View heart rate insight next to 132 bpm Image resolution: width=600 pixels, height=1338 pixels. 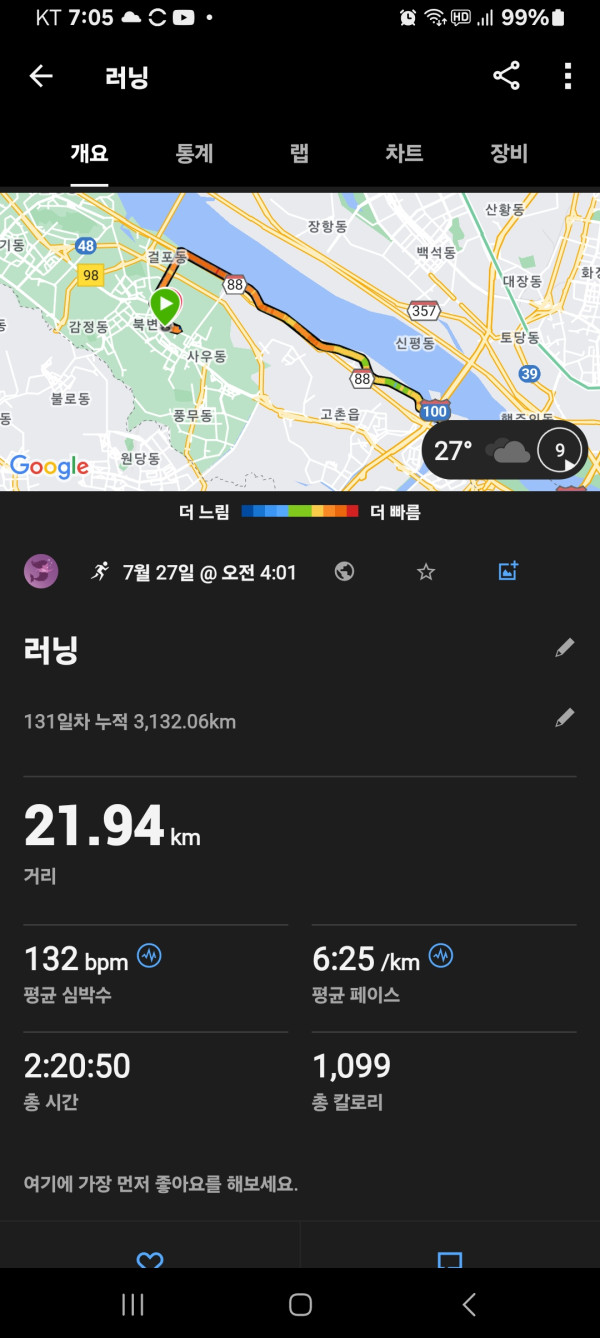click(x=149, y=956)
